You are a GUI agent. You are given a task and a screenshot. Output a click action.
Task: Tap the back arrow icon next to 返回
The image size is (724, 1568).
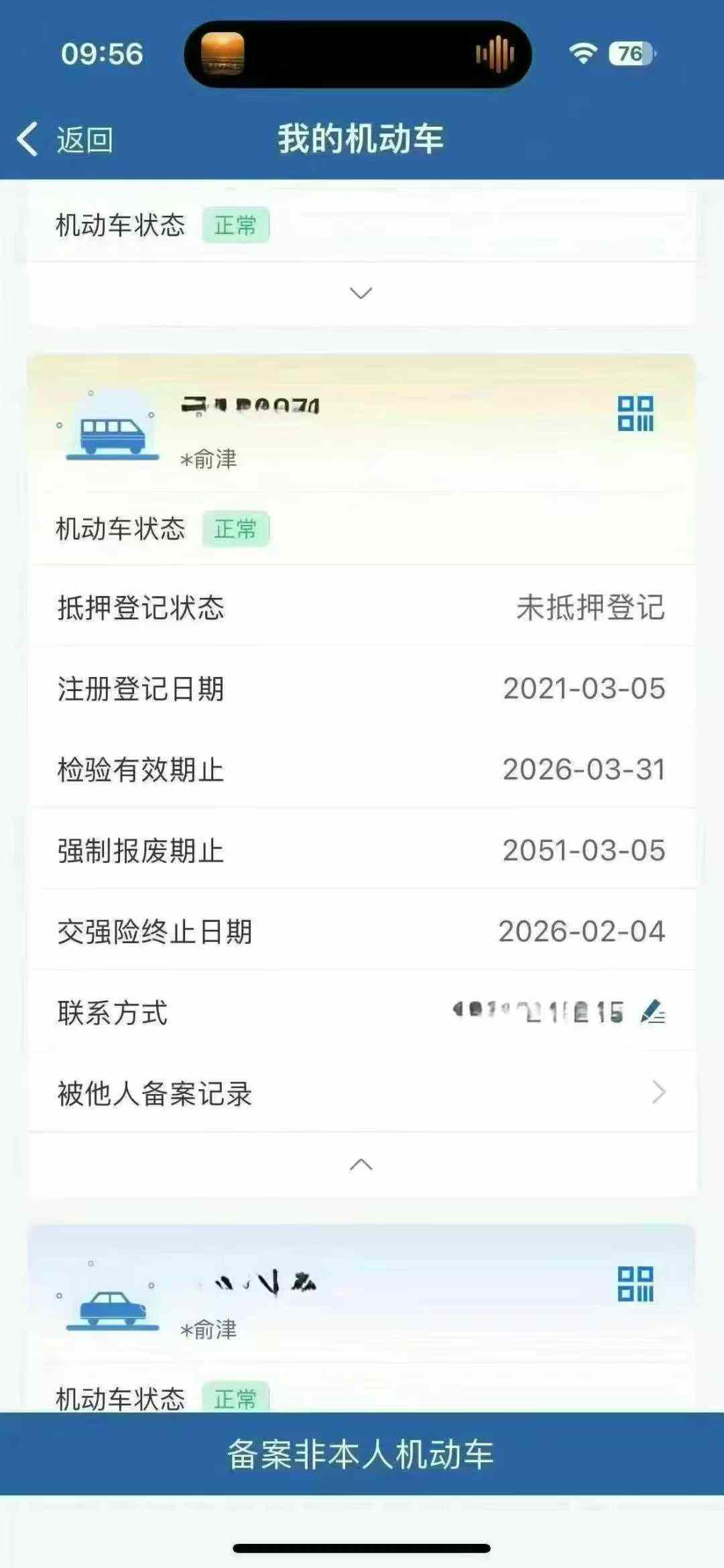(x=27, y=139)
